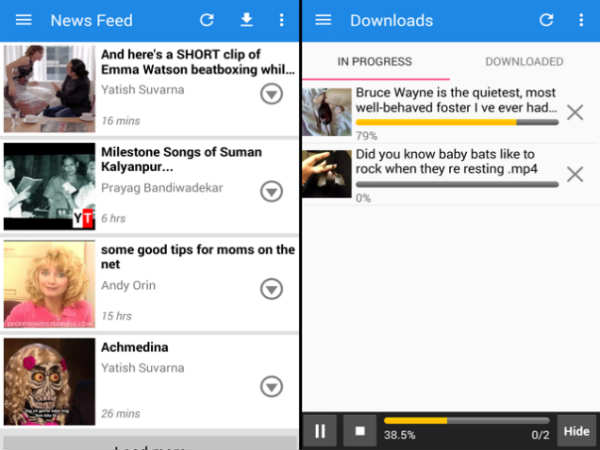This screenshot has height=450, width=600.
Task: Open Downloads overflow menu
Action: 582,20
